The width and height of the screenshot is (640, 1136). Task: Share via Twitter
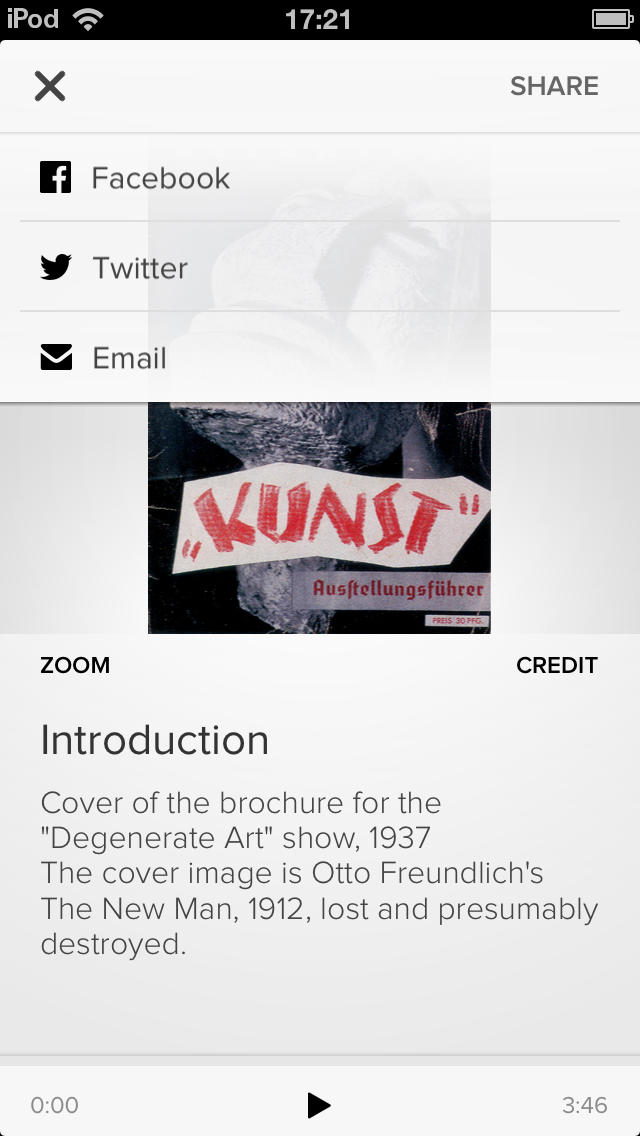click(x=140, y=268)
